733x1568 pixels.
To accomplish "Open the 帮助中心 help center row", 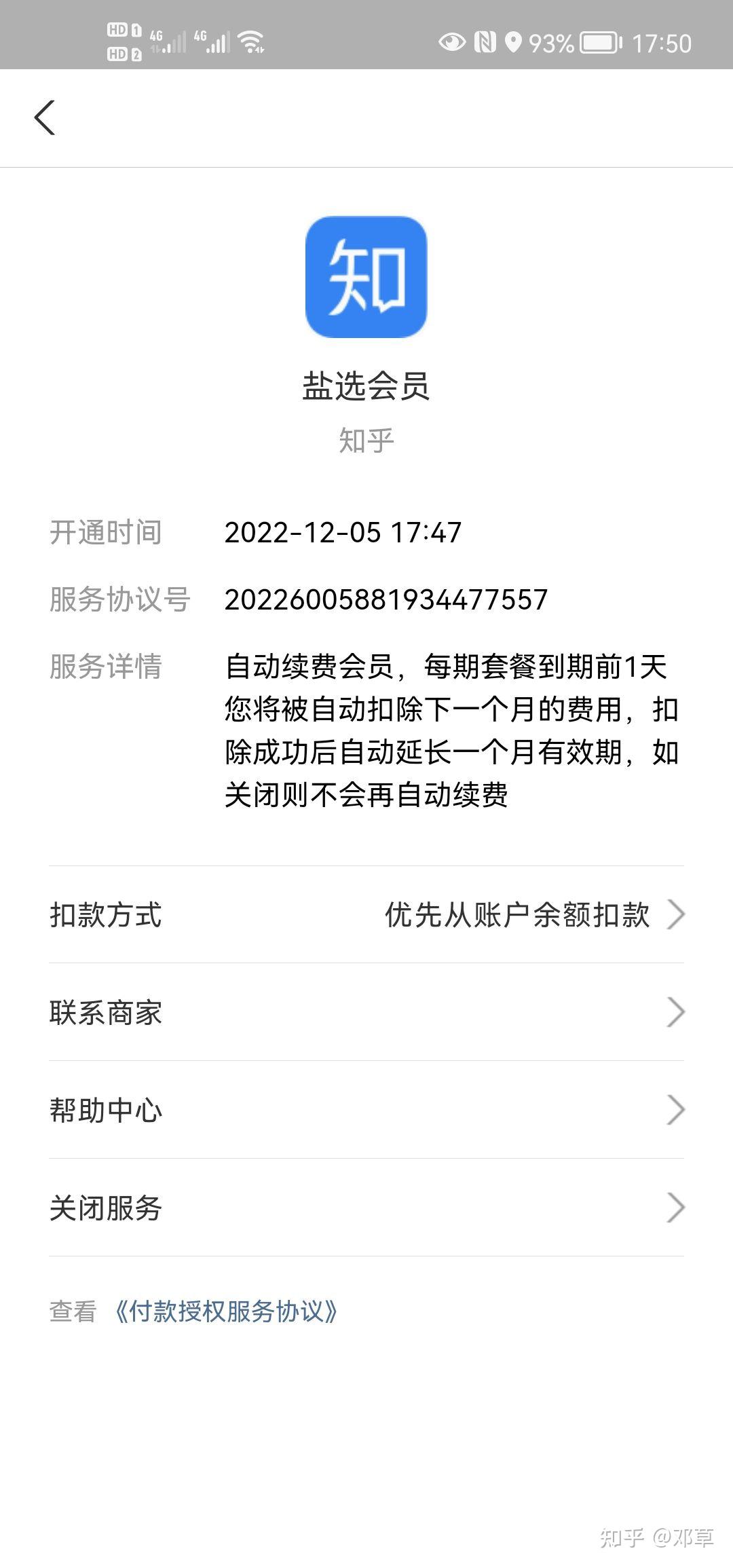I will point(366,1110).
